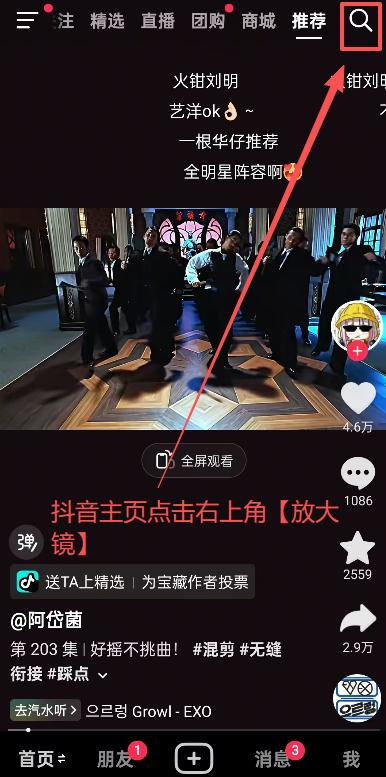Select the 推荐 tab

click(309, 21)
